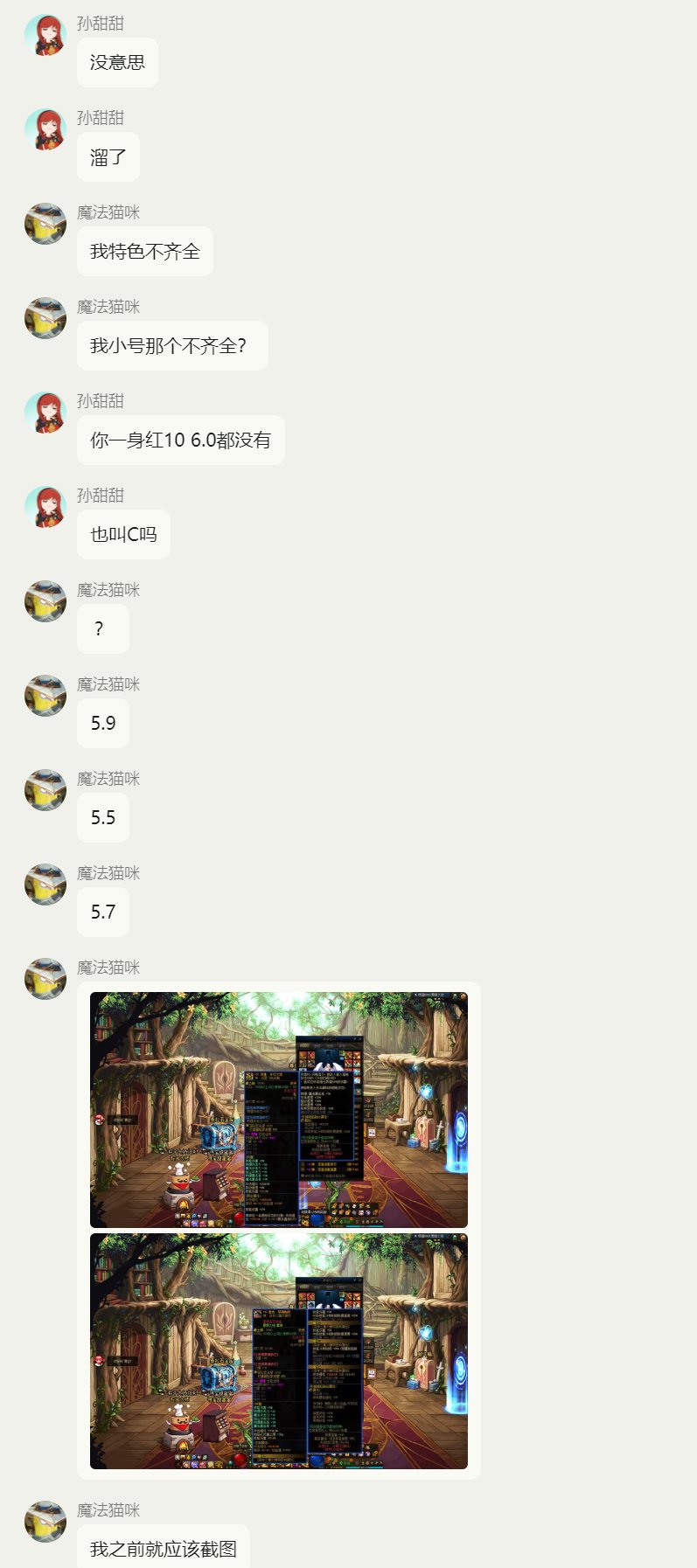Tap 魔法猫咪's avatar beside "我特色不齐全"
Image resolution: width=697 pixels, height=1568 pixels.
45,224
